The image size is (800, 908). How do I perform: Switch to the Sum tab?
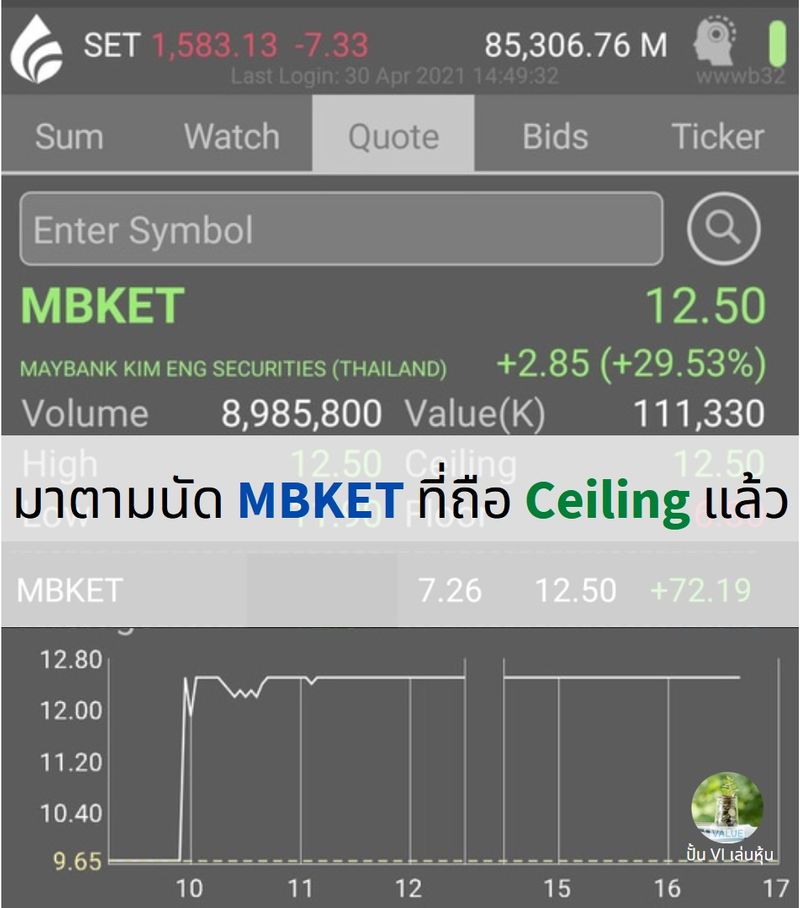[x=70, y=135]
